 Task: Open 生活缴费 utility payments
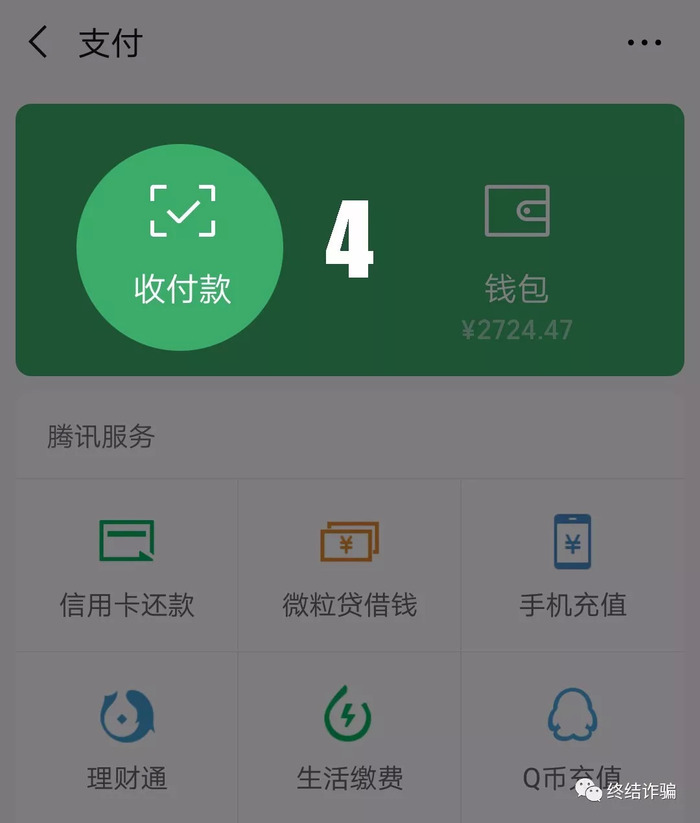point(349,738)
